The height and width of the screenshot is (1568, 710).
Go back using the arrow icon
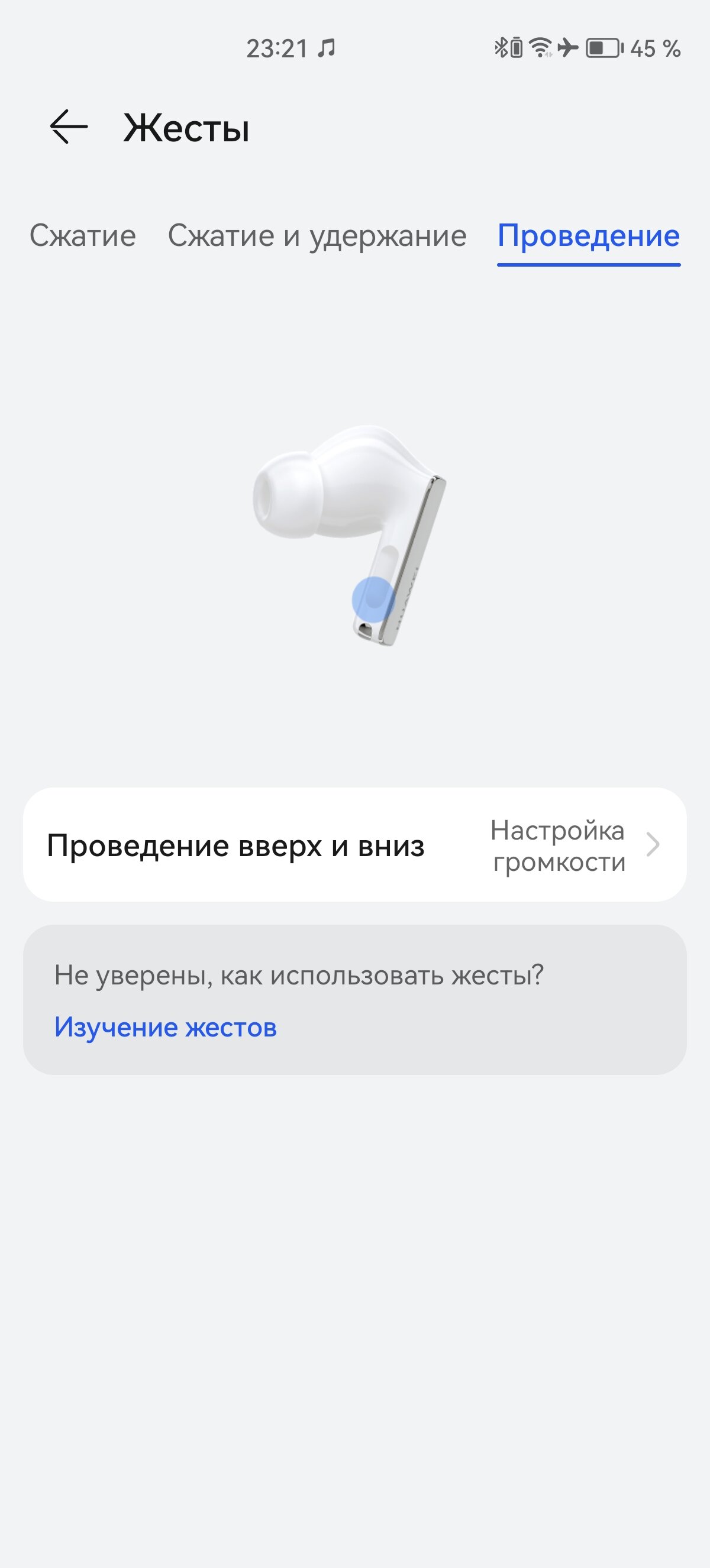coord(69,127)
